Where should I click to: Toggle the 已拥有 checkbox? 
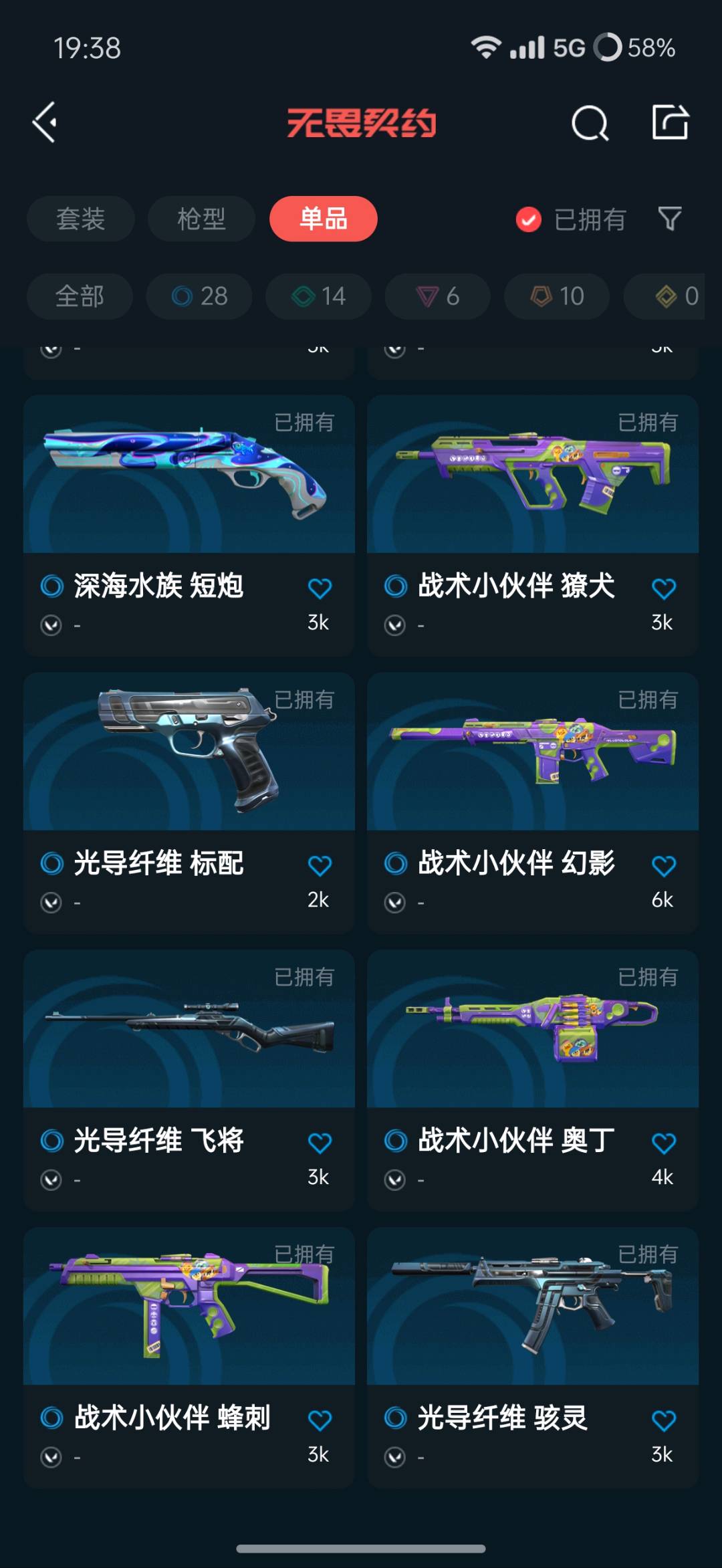coord(528,219)
